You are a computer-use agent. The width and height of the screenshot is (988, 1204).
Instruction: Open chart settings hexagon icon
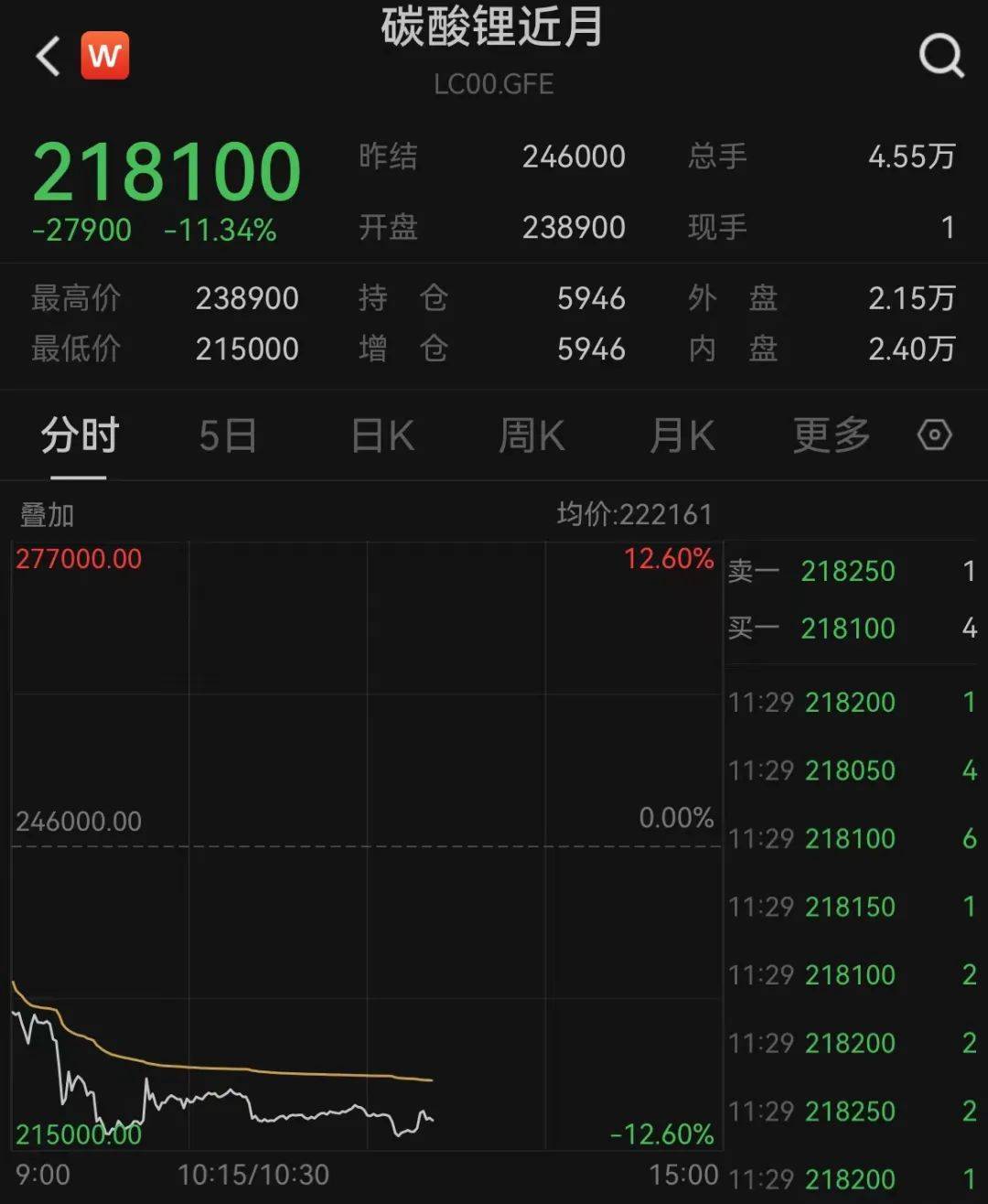(x=934, y=435)
